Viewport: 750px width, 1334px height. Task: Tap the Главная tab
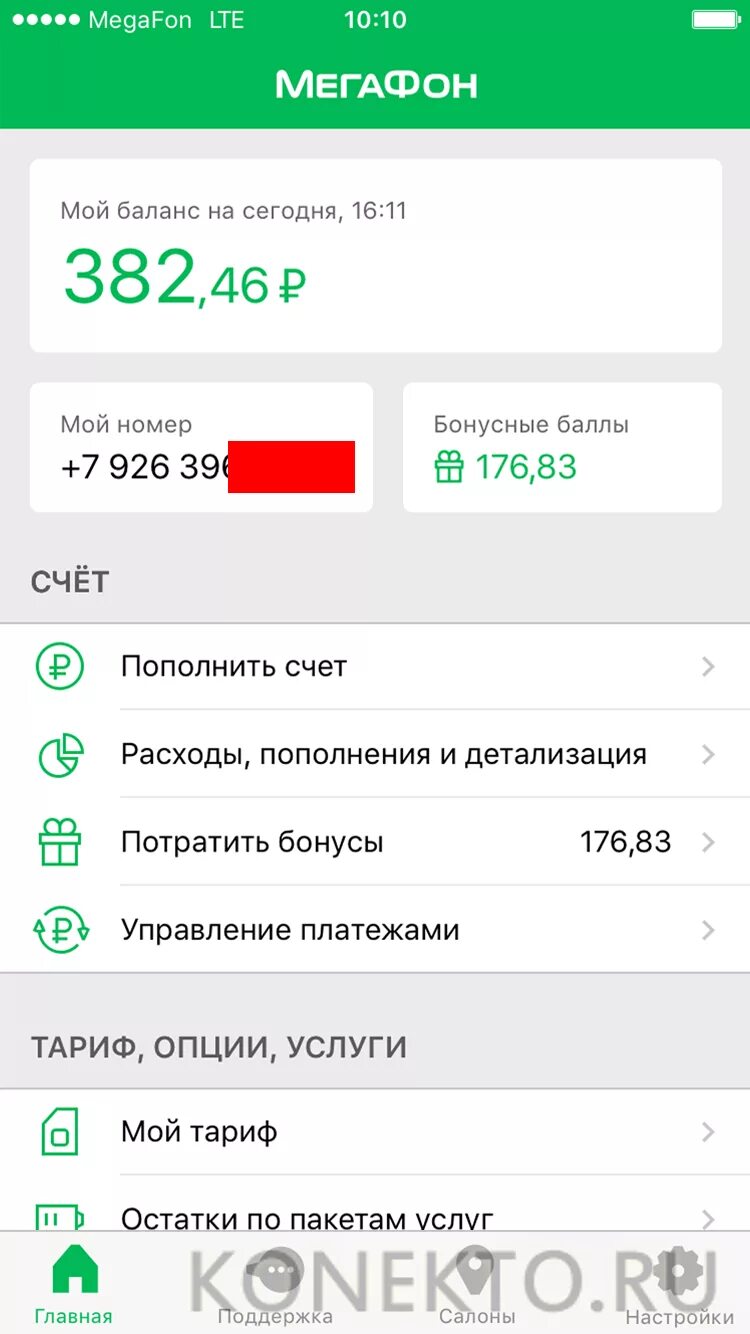[x=73, y=1283]
